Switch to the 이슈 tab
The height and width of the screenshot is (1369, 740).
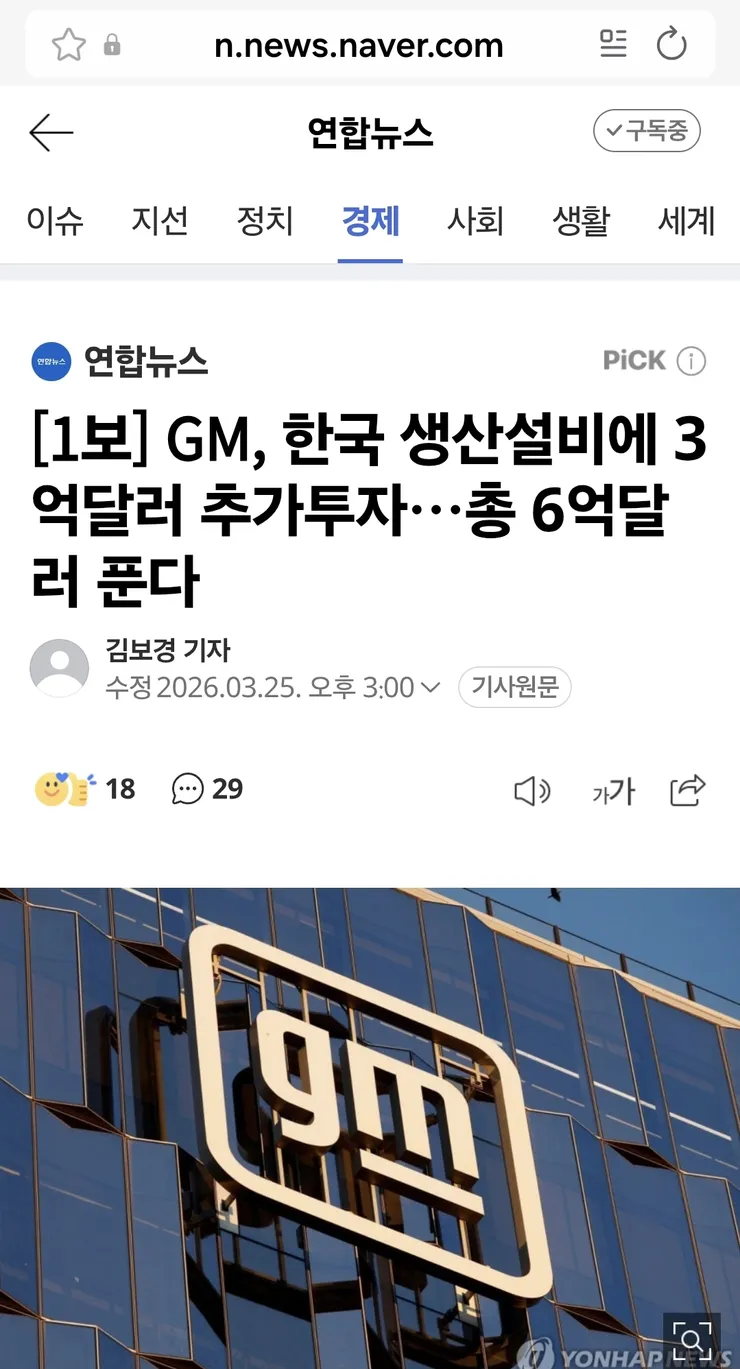[55, 220]
